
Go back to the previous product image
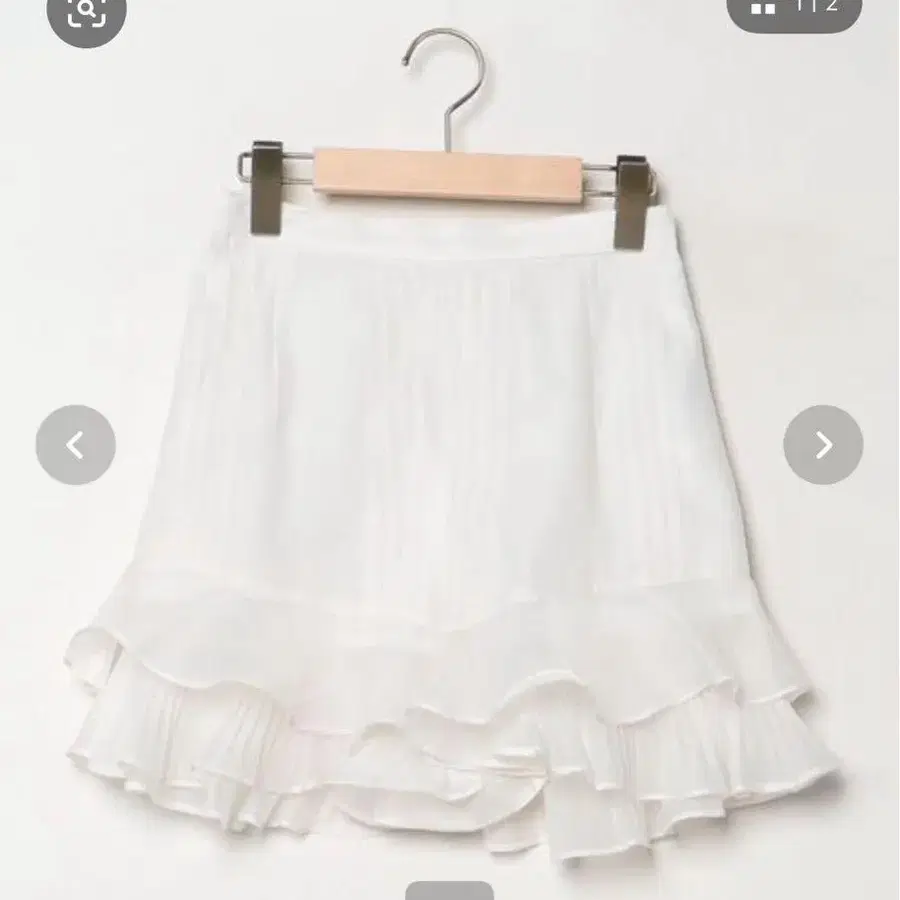75,445
